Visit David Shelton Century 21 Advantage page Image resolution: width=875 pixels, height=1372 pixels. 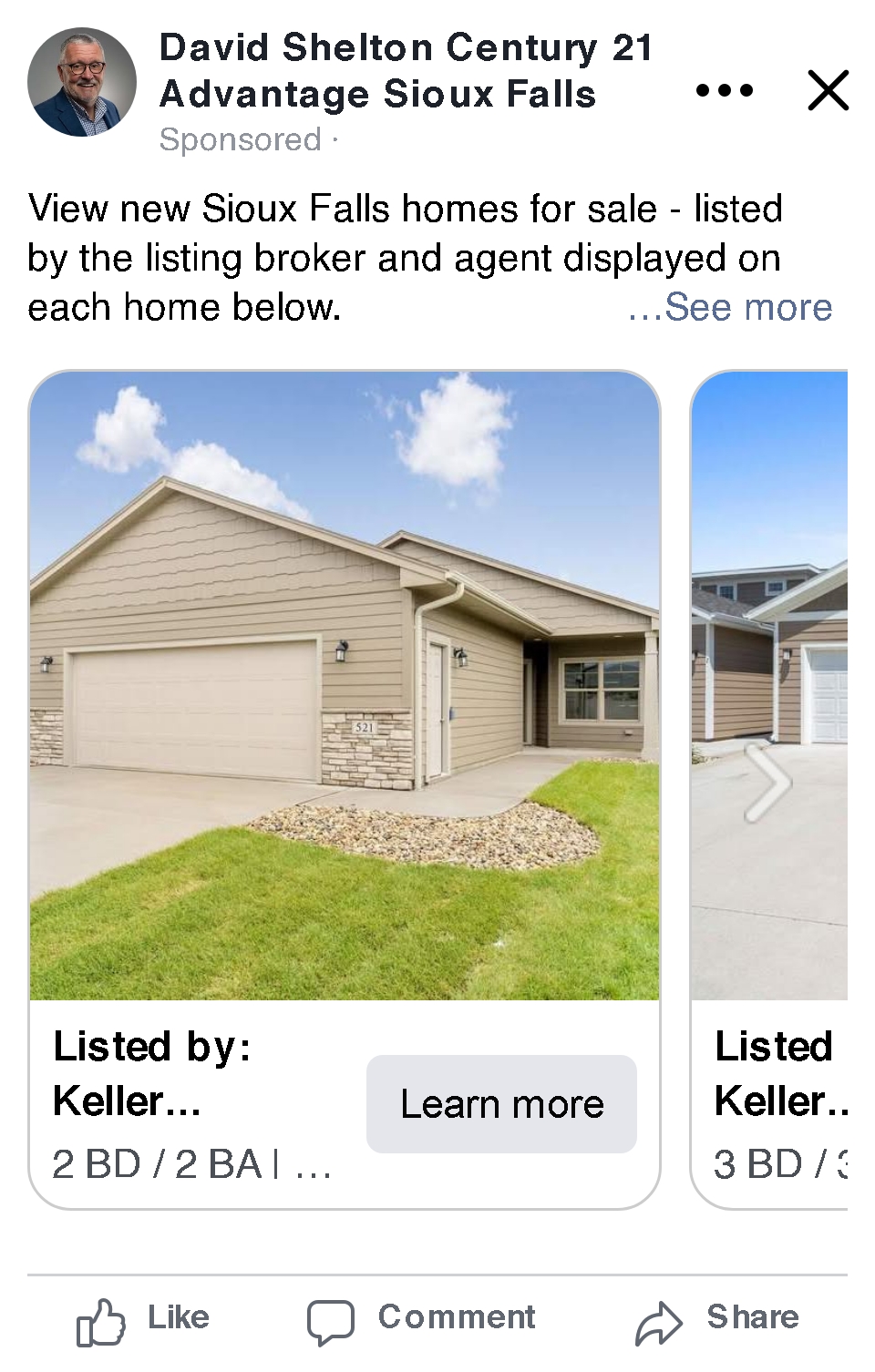click(406, 71)
